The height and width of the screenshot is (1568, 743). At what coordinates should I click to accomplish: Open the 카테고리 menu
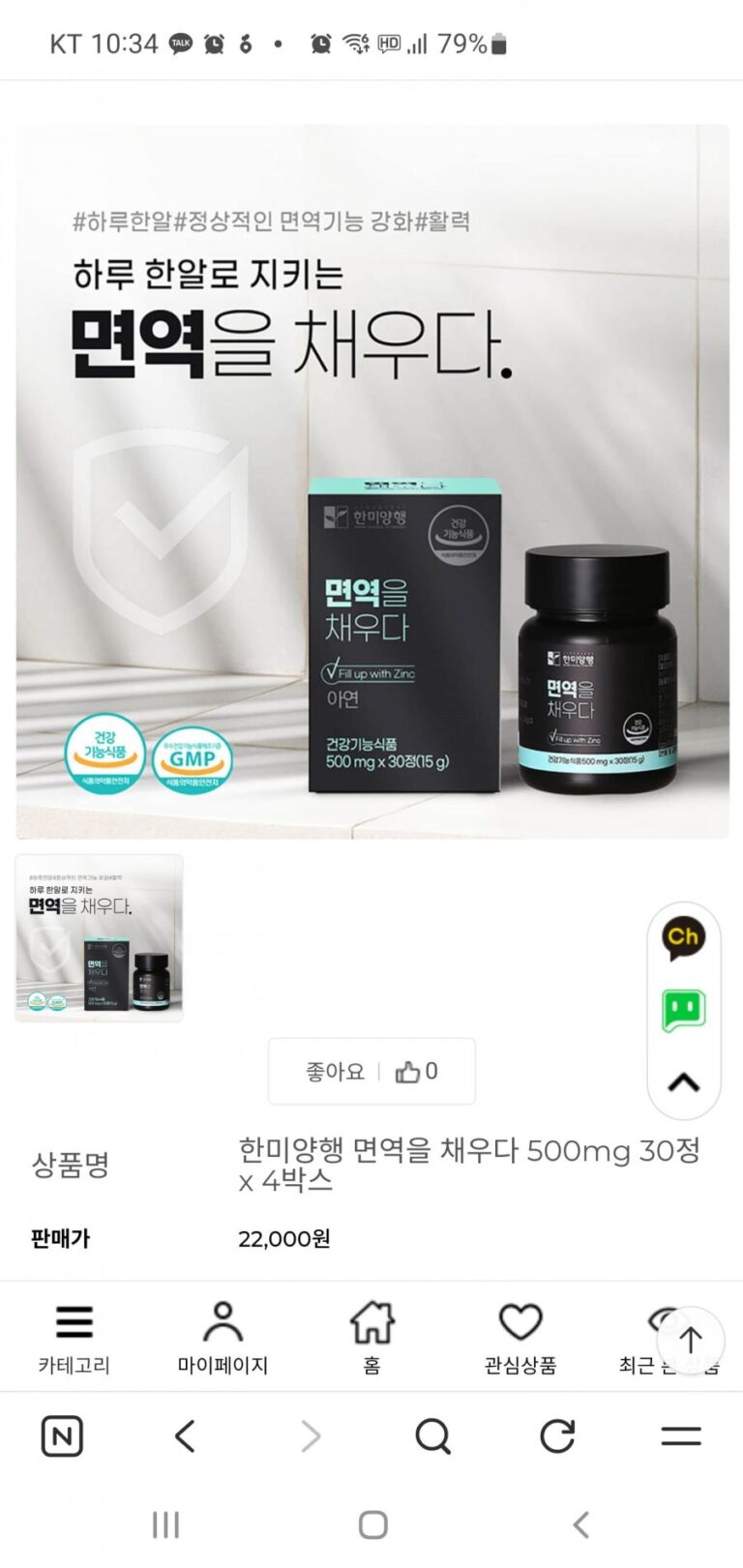(74, 1339)
